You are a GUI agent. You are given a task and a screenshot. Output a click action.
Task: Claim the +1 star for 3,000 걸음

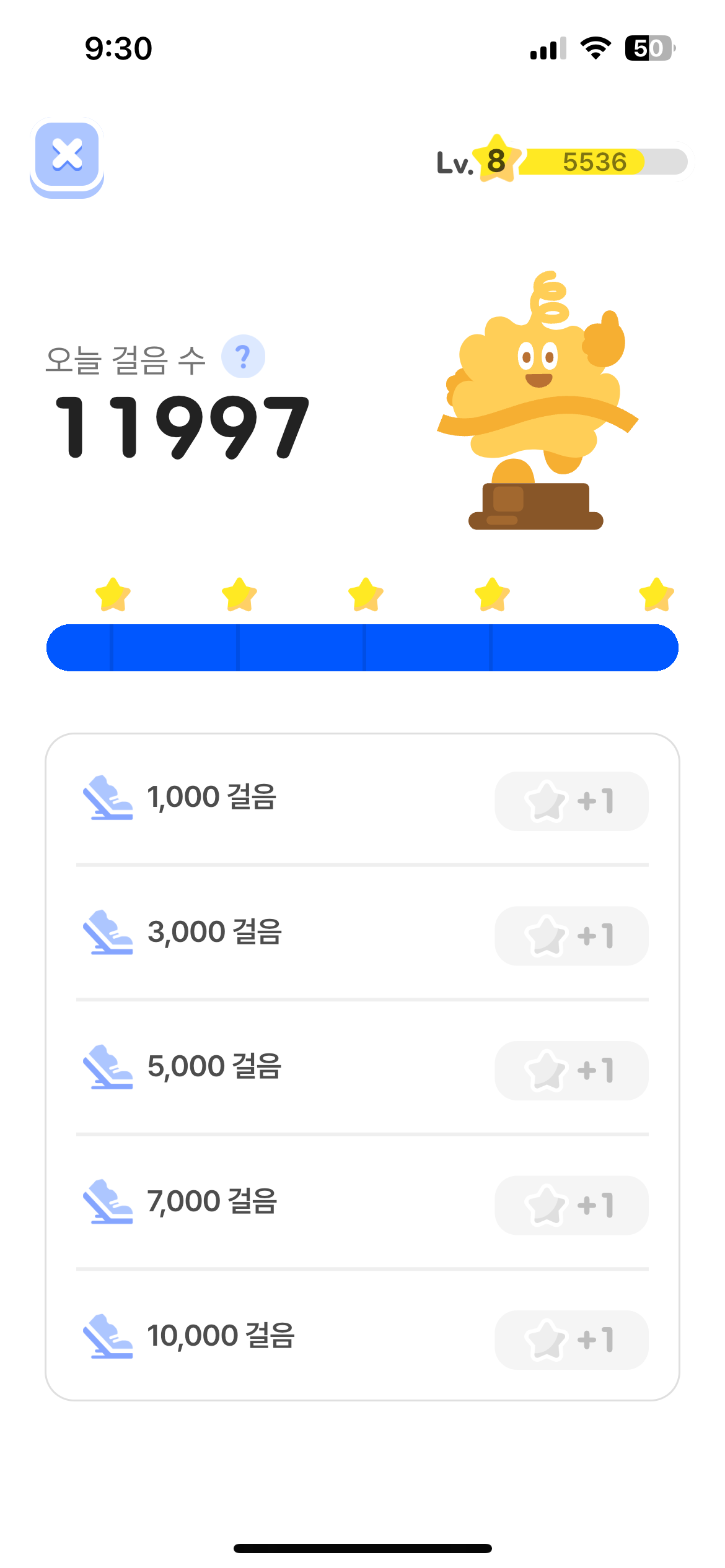click(x=571, y=936)
